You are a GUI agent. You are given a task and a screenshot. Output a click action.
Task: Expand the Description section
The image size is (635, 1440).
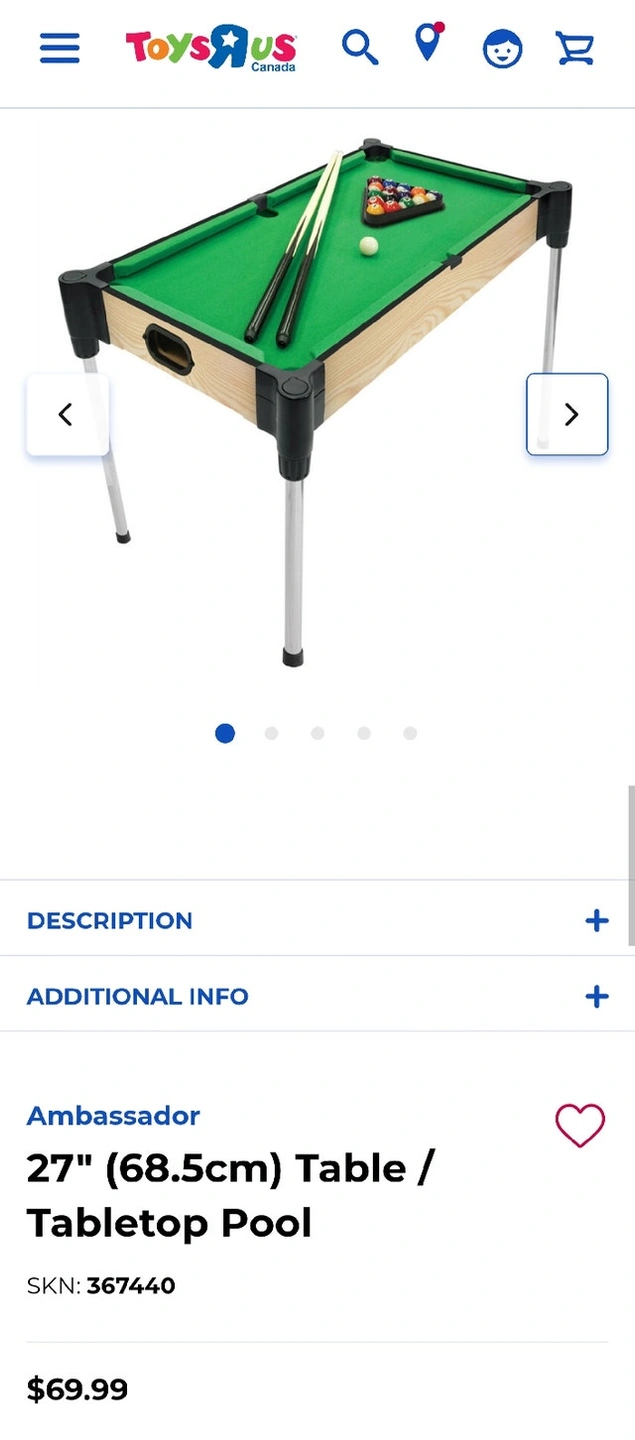coord(317,921)
